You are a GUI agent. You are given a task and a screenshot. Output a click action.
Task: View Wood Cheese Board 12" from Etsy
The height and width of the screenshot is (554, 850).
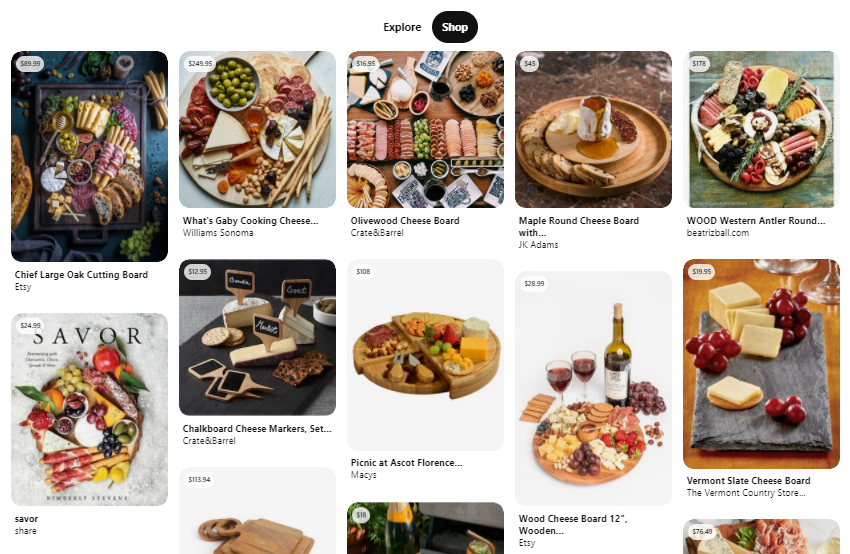(x=593, y=388)
